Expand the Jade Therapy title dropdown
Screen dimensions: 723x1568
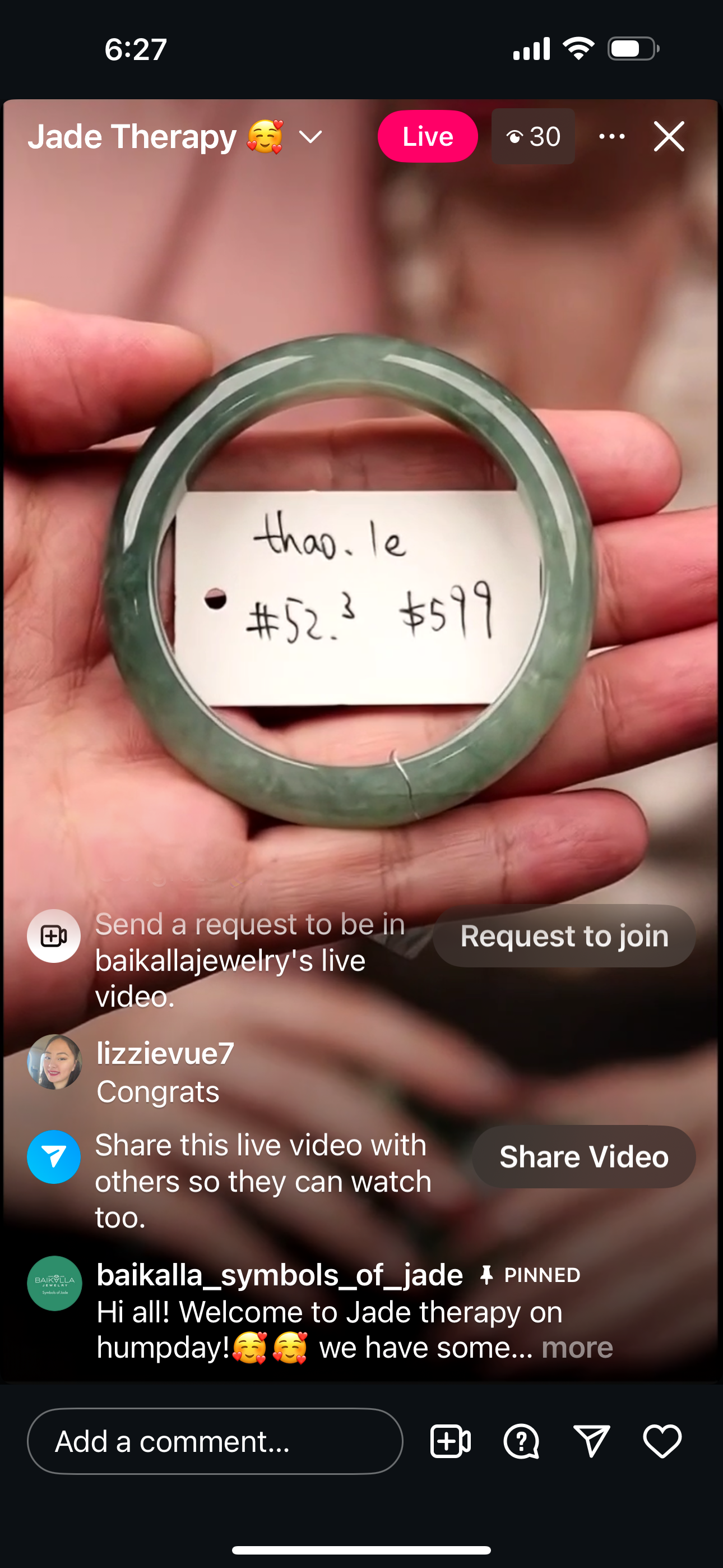[311, 137]
